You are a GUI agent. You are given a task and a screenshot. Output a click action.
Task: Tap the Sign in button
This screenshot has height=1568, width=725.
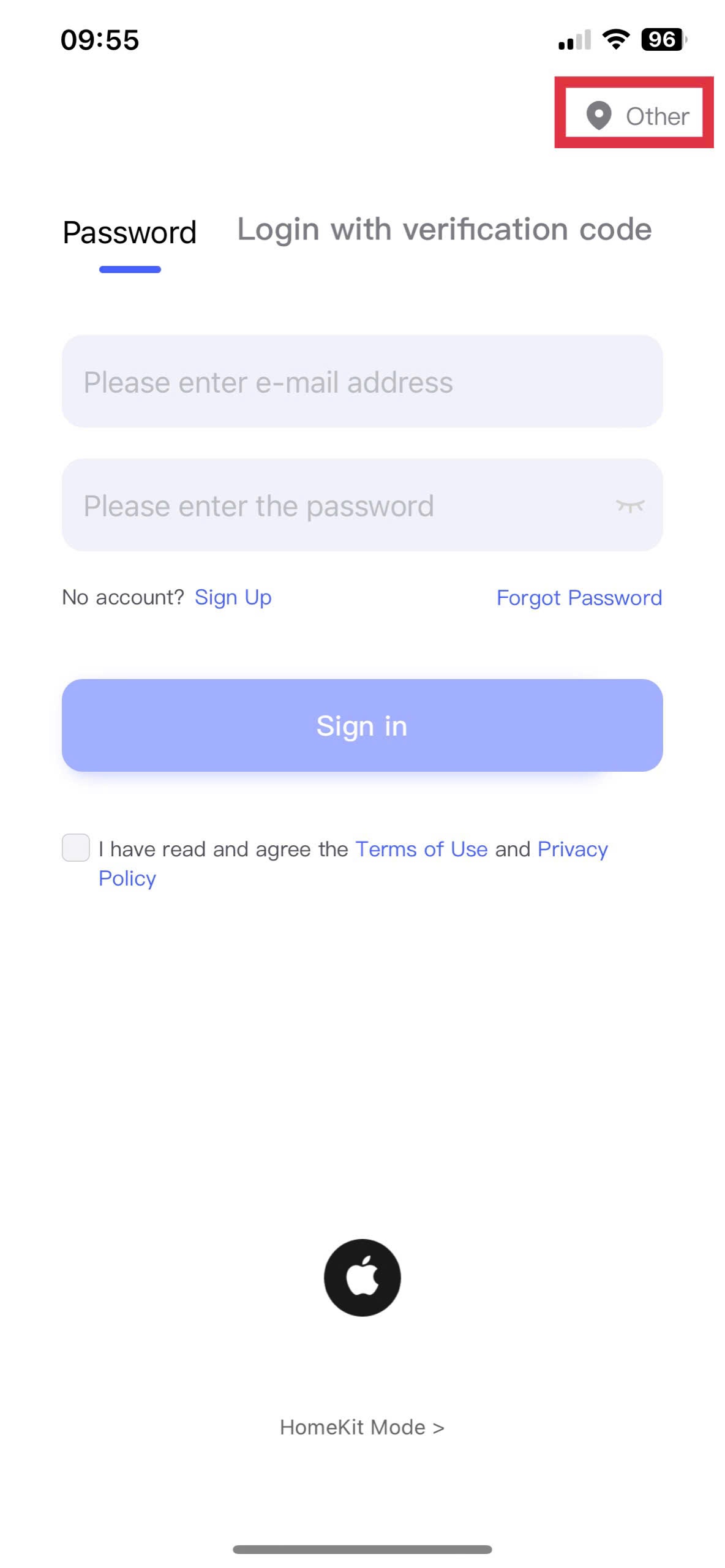[361, 725]
